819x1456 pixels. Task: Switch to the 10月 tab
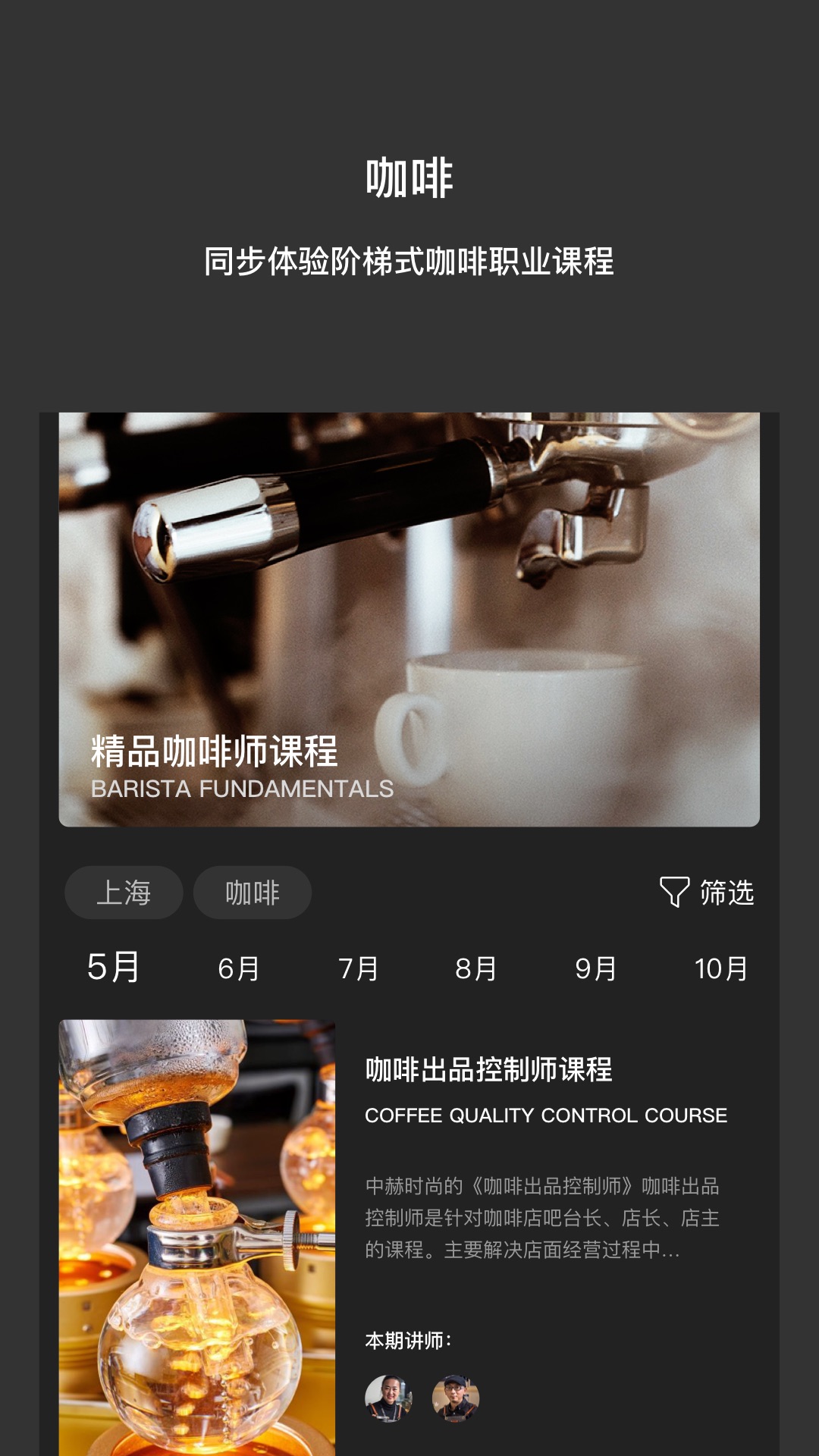click(721, 968)
